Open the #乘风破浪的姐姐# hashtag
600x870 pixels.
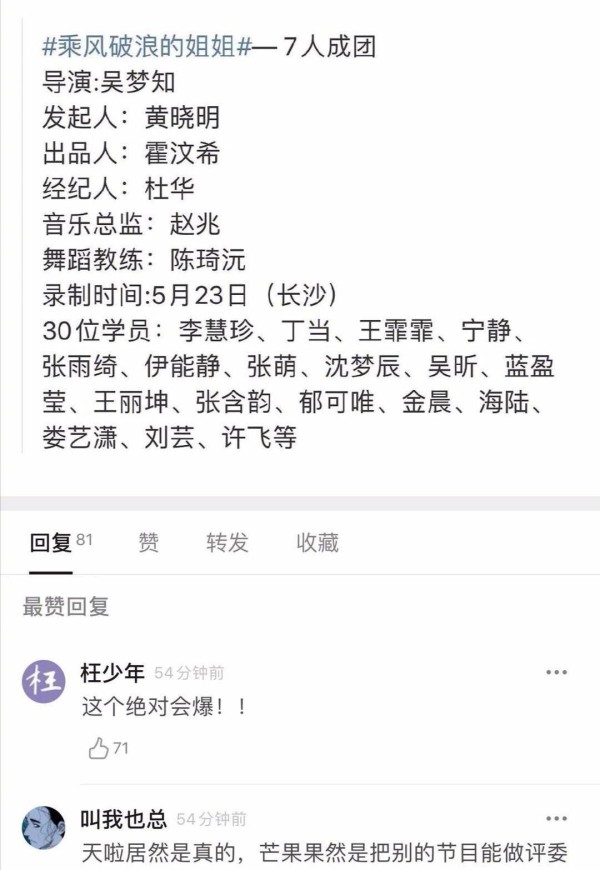[x=147, y=46]
